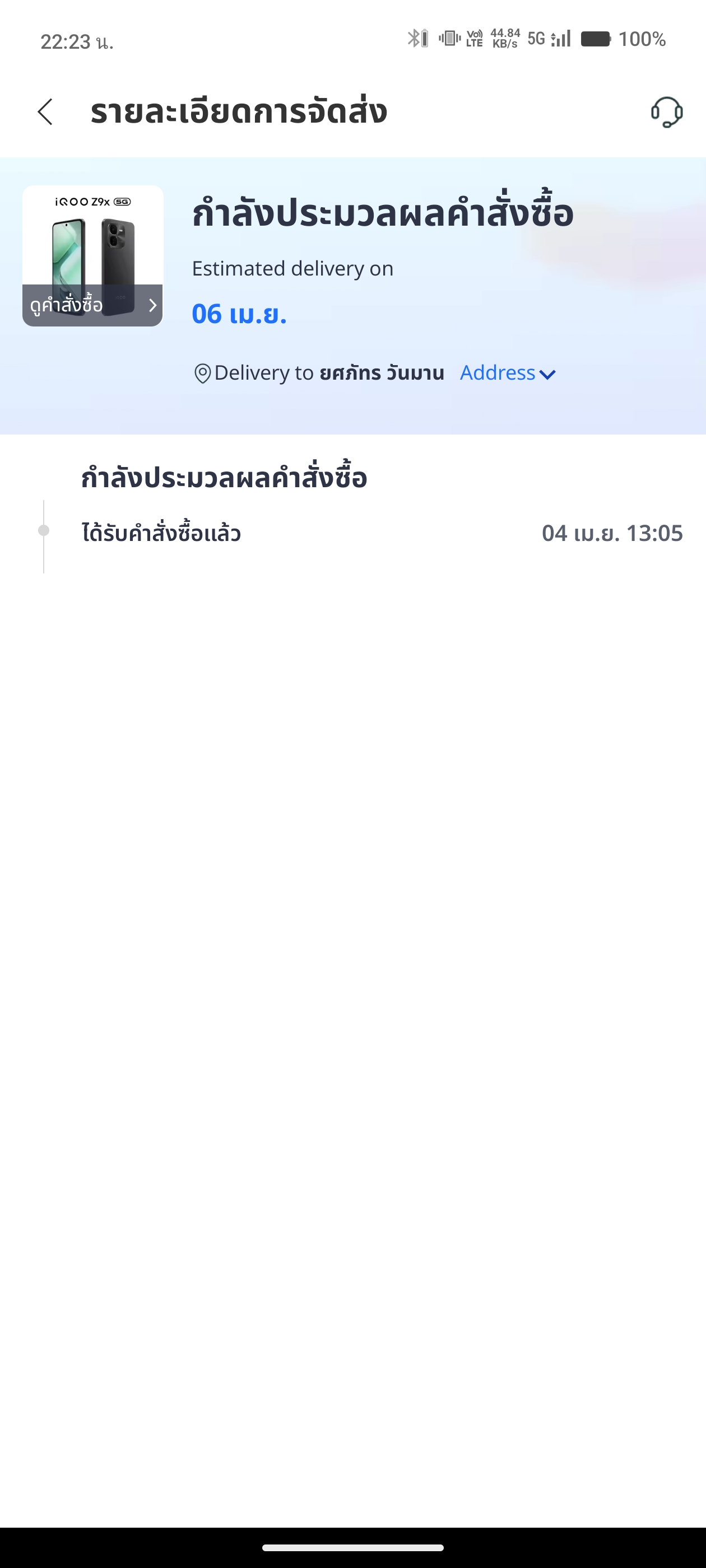This screenshot has width=706, height=1568.
Task: Go back using the top-left arrow
Action: 45,112
